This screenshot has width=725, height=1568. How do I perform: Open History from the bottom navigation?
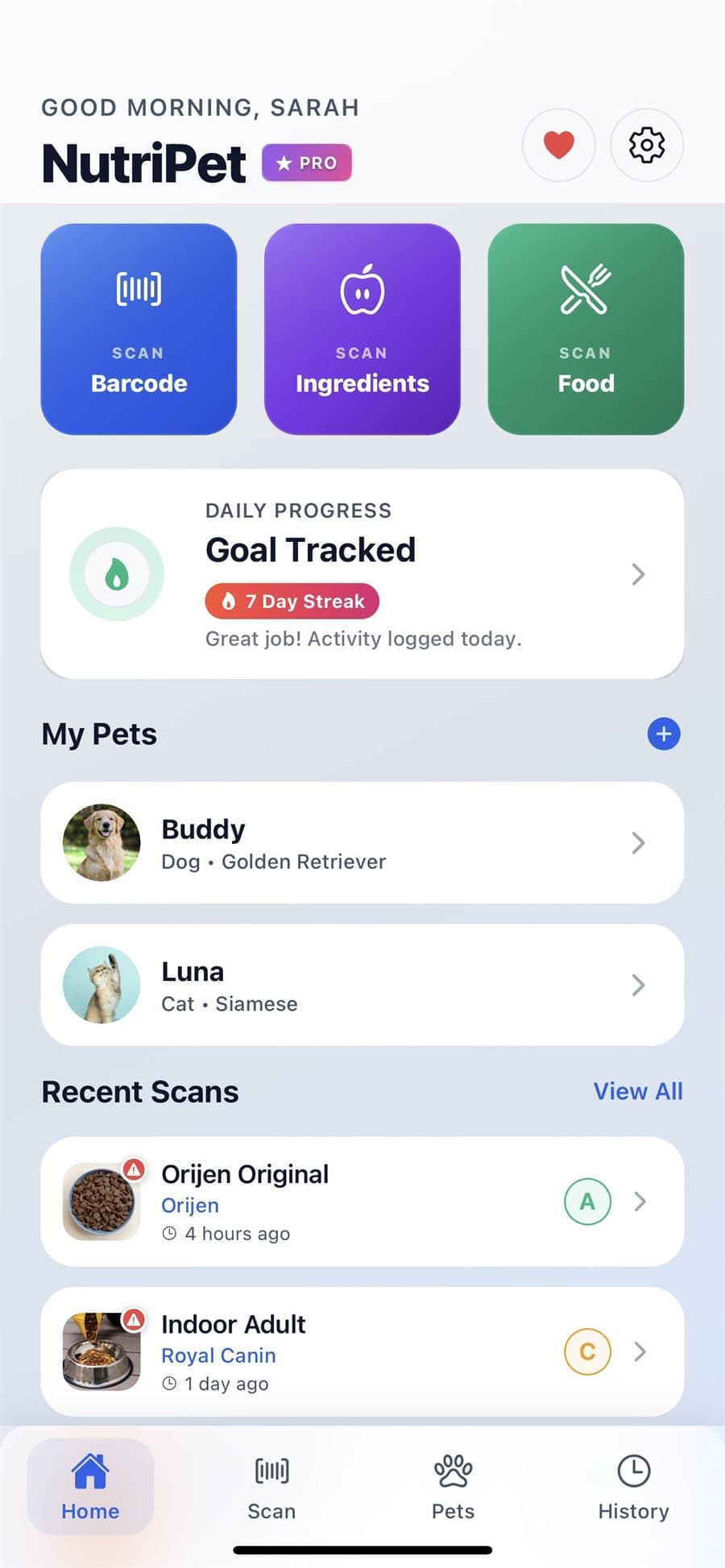[633, 1486]
